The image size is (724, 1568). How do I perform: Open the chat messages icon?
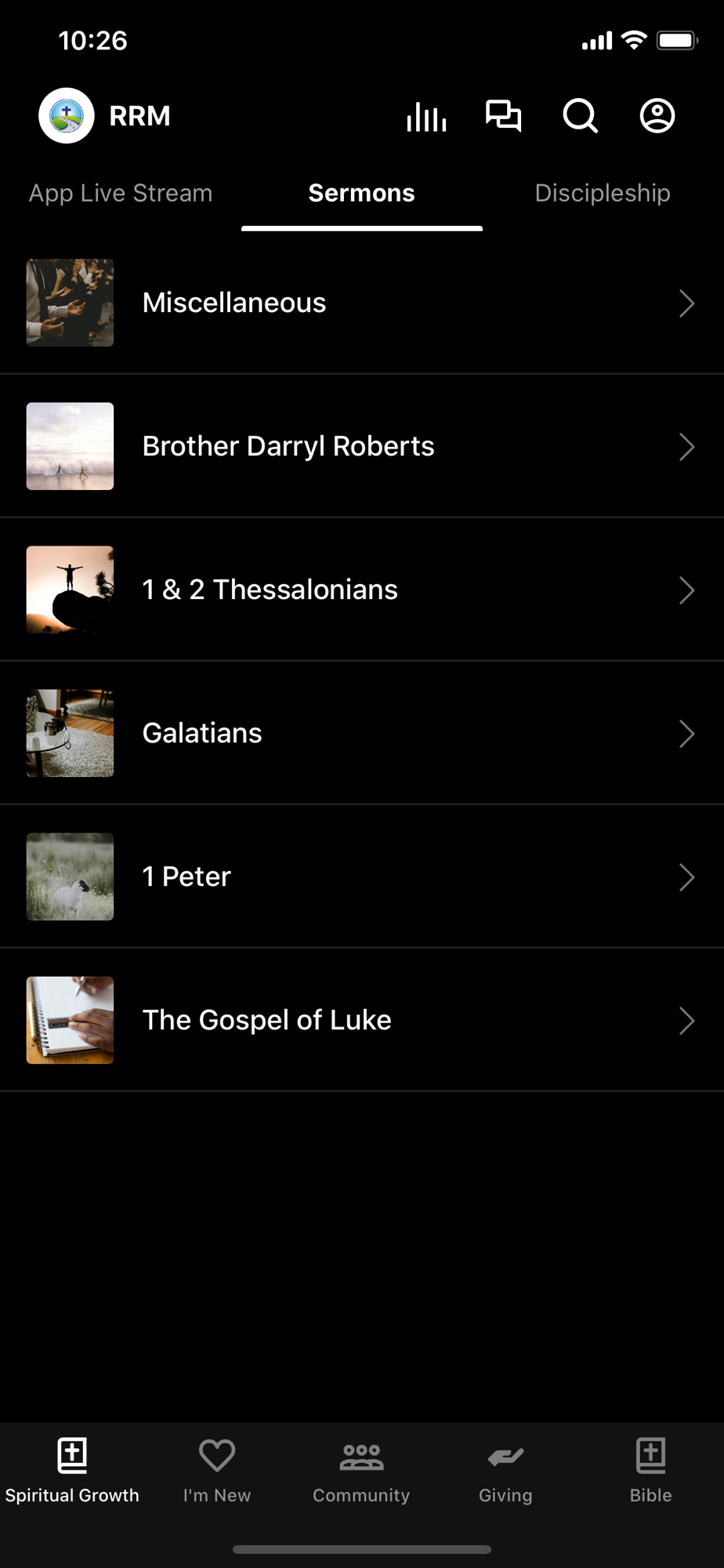tap(503, 116)
